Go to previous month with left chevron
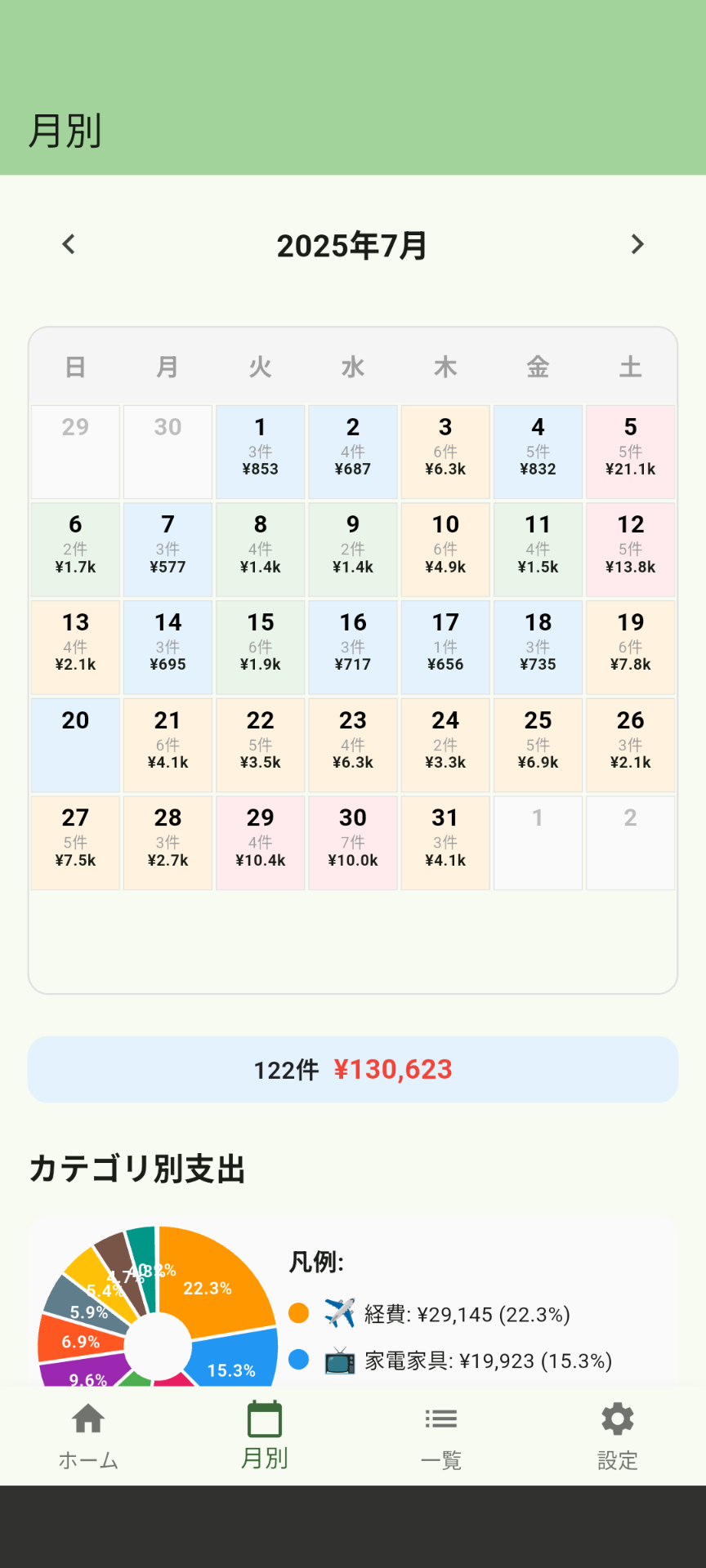The height and width of the screenshot is (1568, 706). pos(68,244)
